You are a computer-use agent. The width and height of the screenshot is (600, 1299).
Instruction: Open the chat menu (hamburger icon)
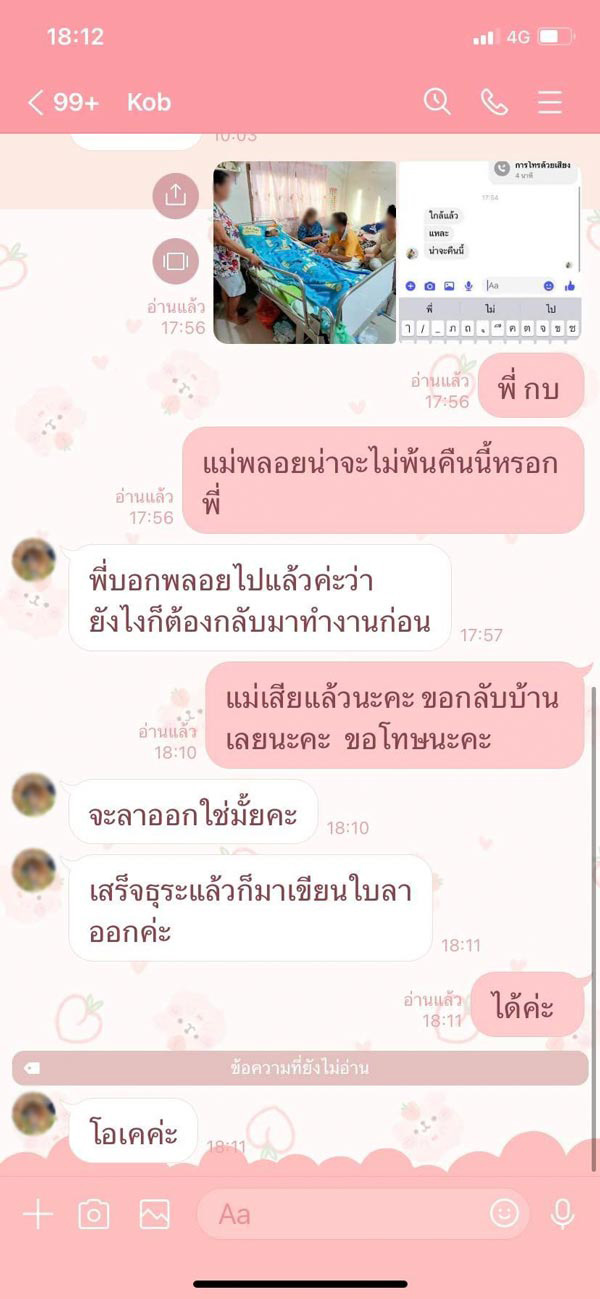[x=550, y=102]
